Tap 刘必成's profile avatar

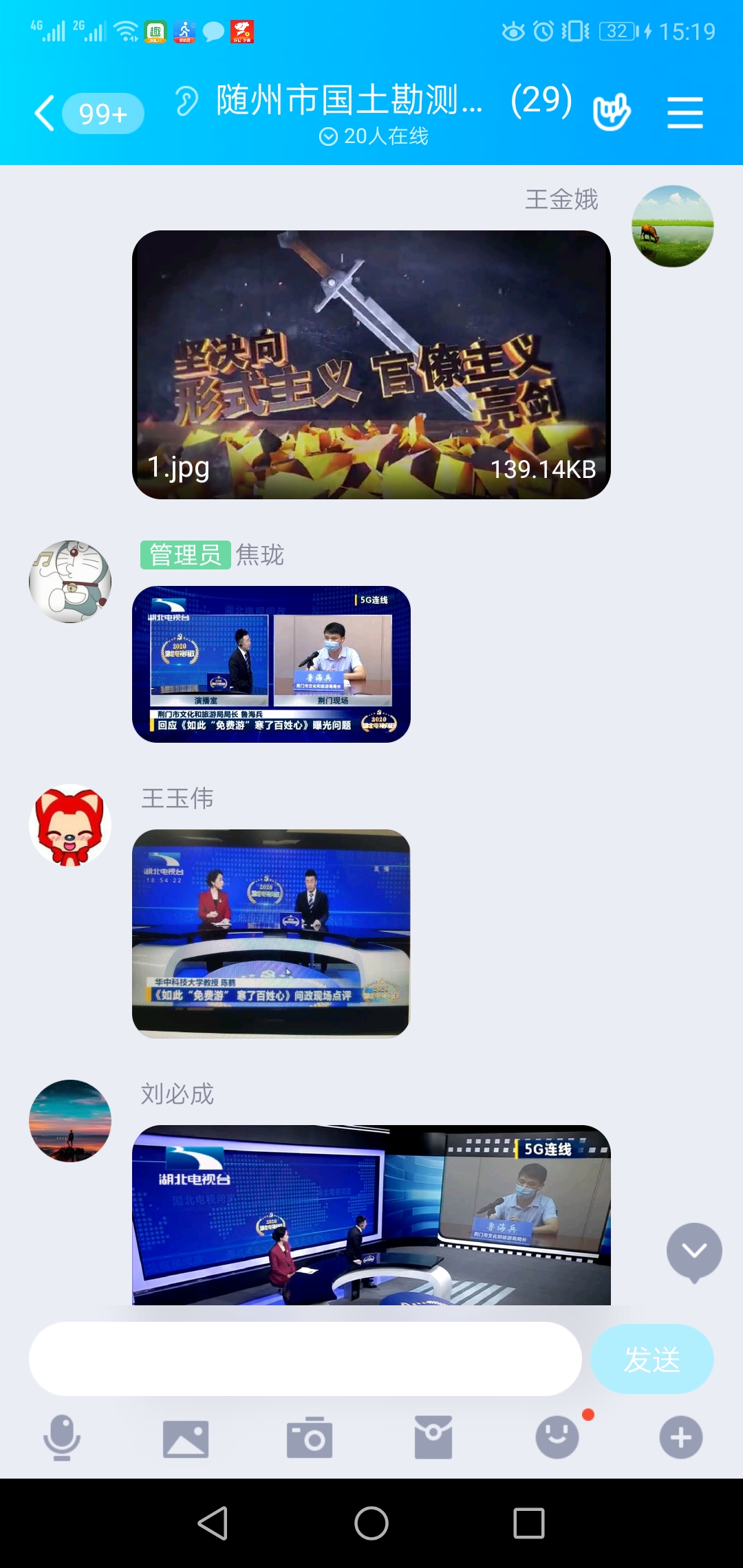(x=69, y=1120)
